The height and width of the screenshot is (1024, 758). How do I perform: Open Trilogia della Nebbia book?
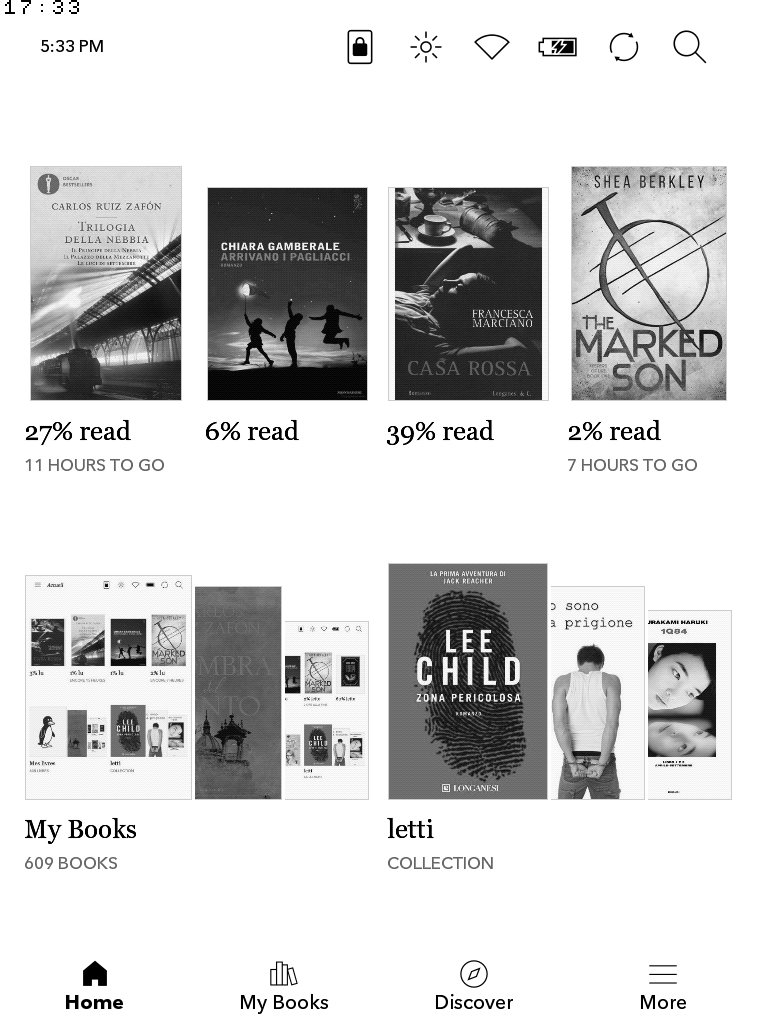pos(106,284)
